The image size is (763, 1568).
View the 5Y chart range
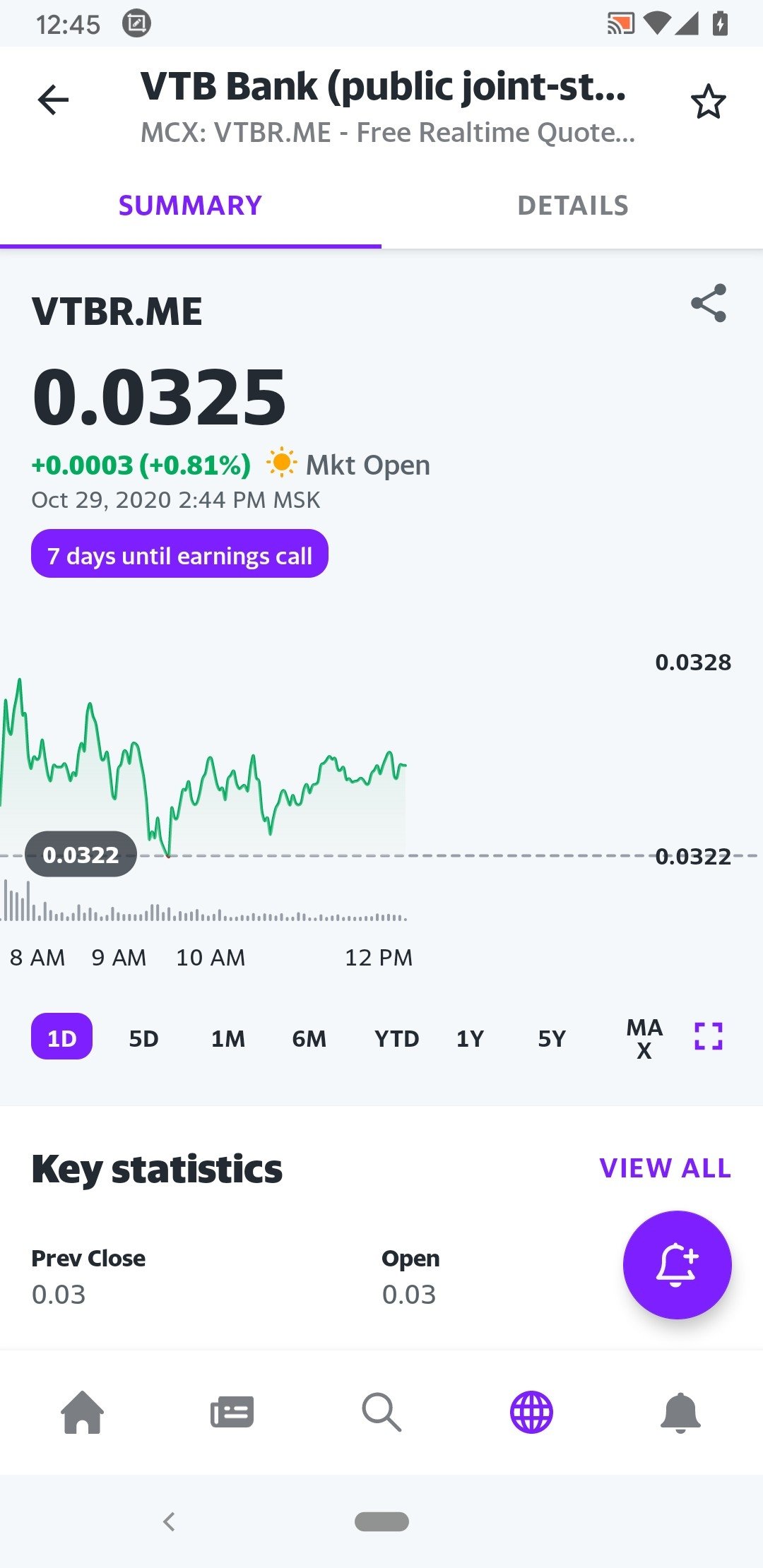(552, 1038)
